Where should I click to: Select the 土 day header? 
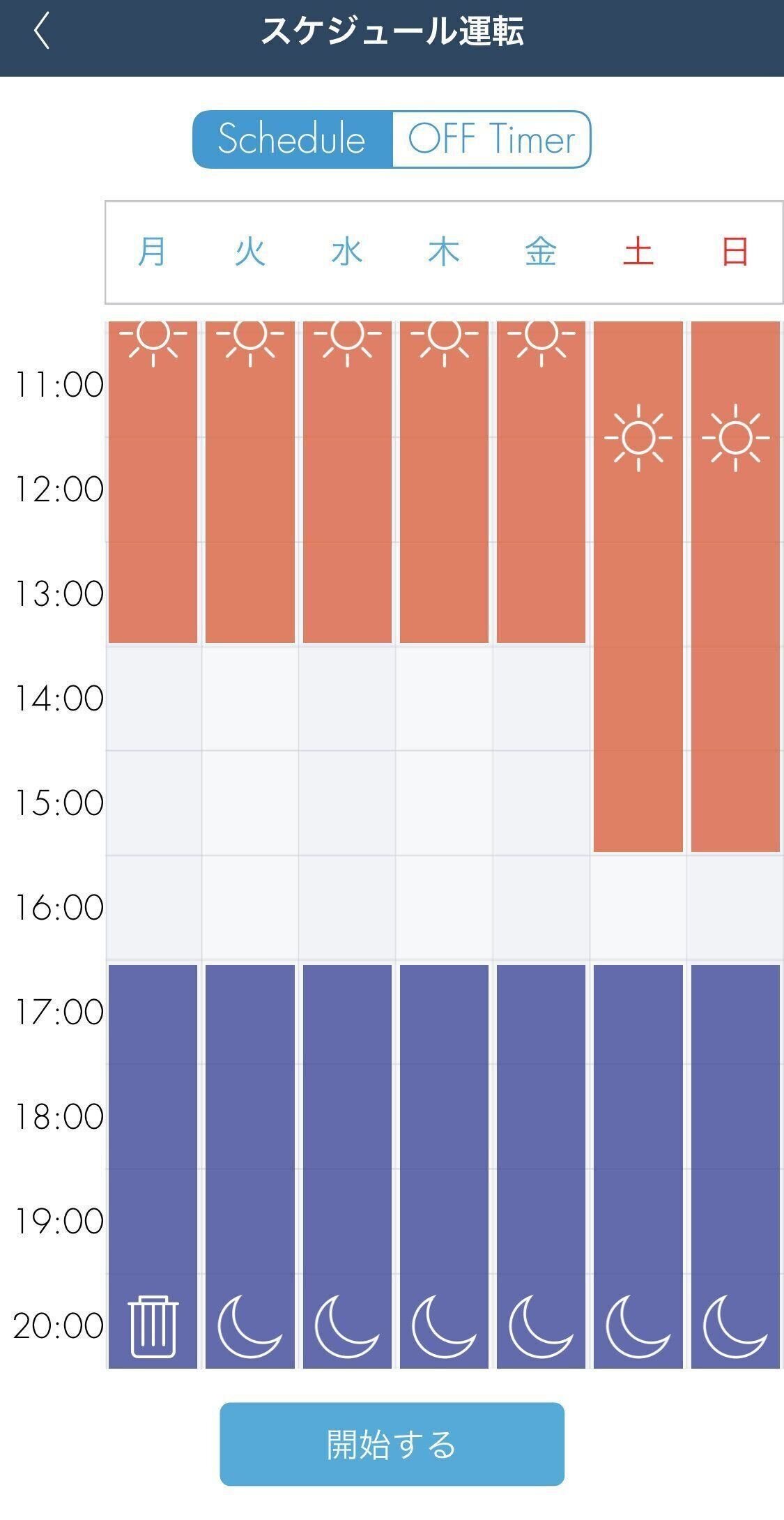tap(638, 252)
